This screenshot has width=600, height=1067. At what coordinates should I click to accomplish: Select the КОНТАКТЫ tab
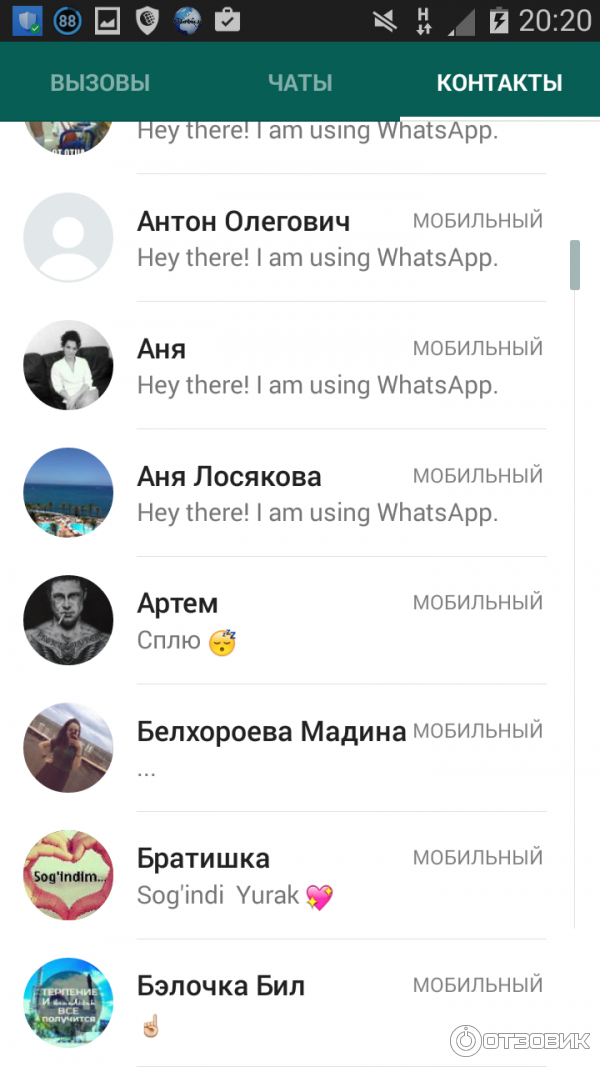pyautogui.click(x=499, y=83)
